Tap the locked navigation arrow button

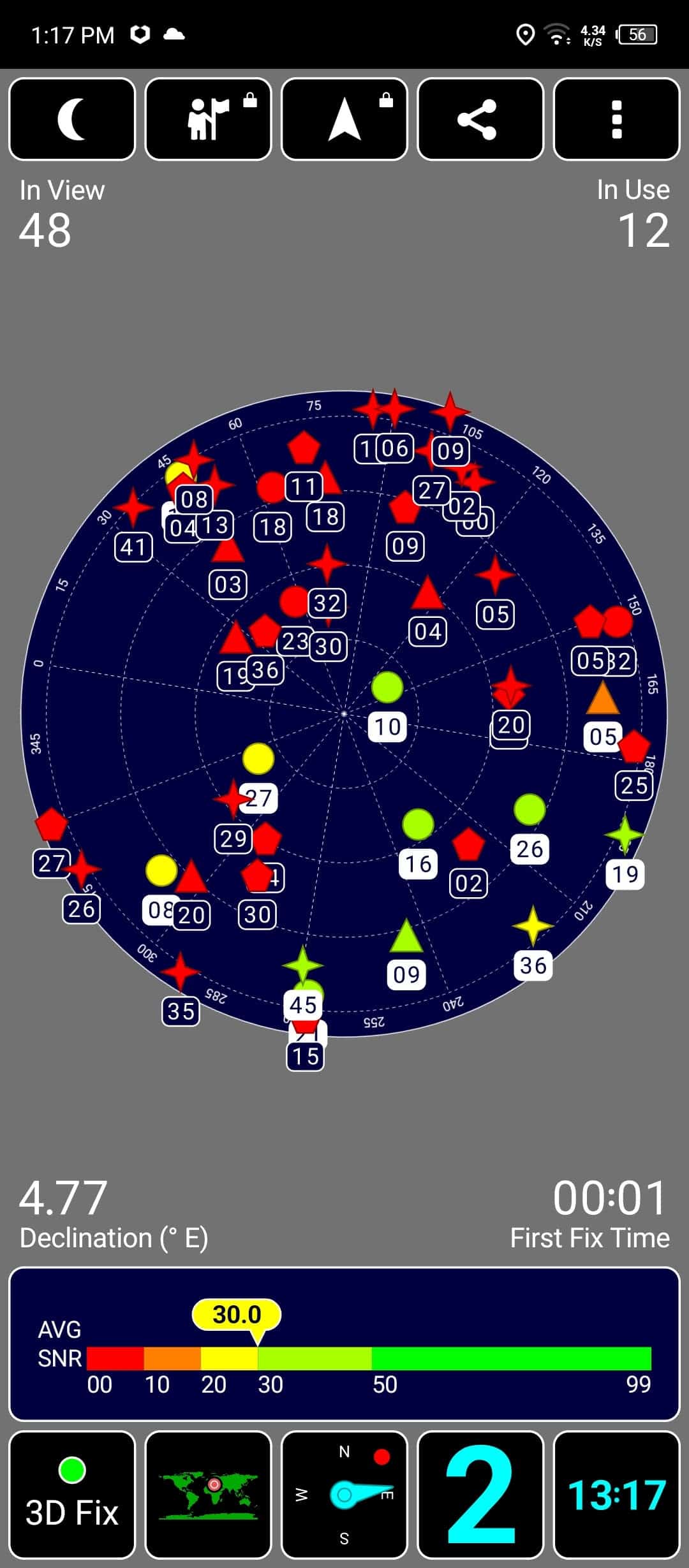tap(344, 119)
